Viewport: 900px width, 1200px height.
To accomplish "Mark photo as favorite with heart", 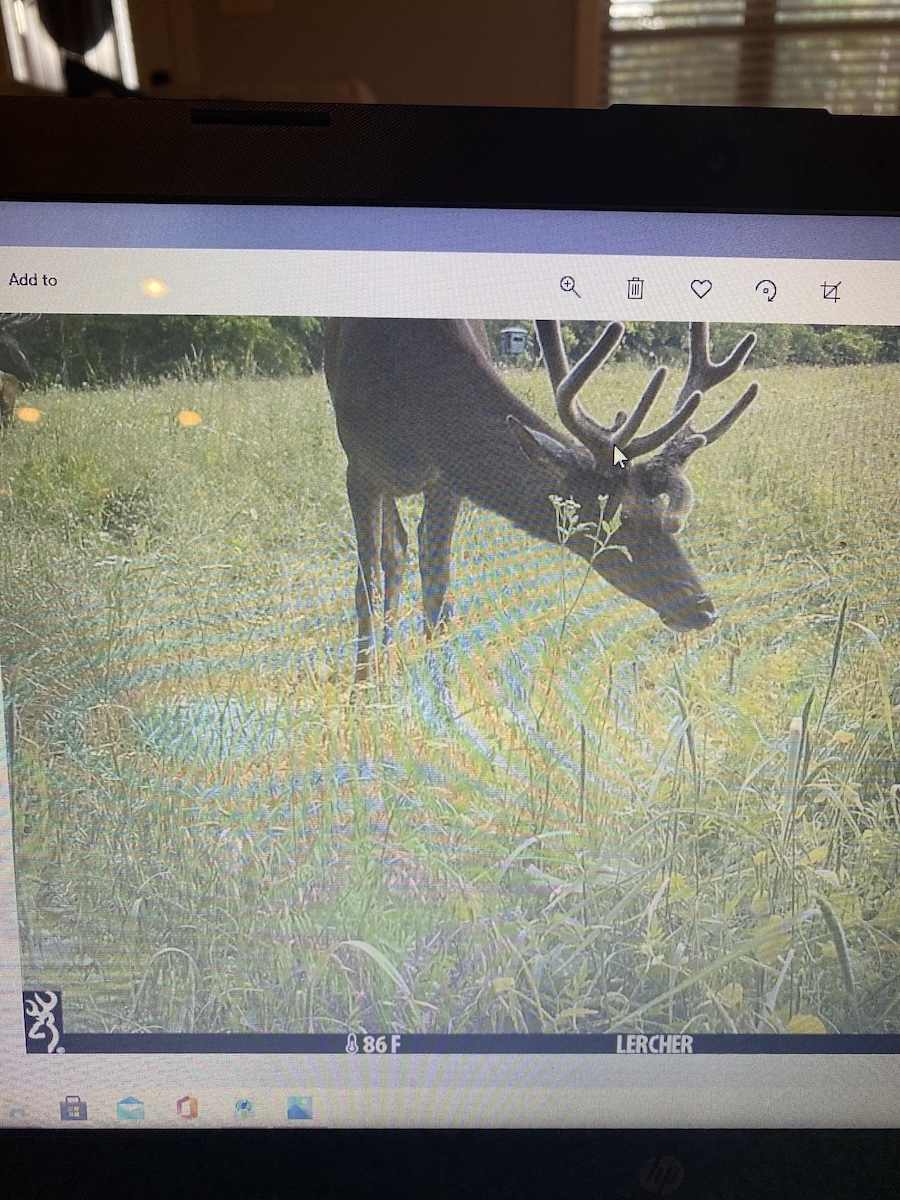I will point(701,289).
